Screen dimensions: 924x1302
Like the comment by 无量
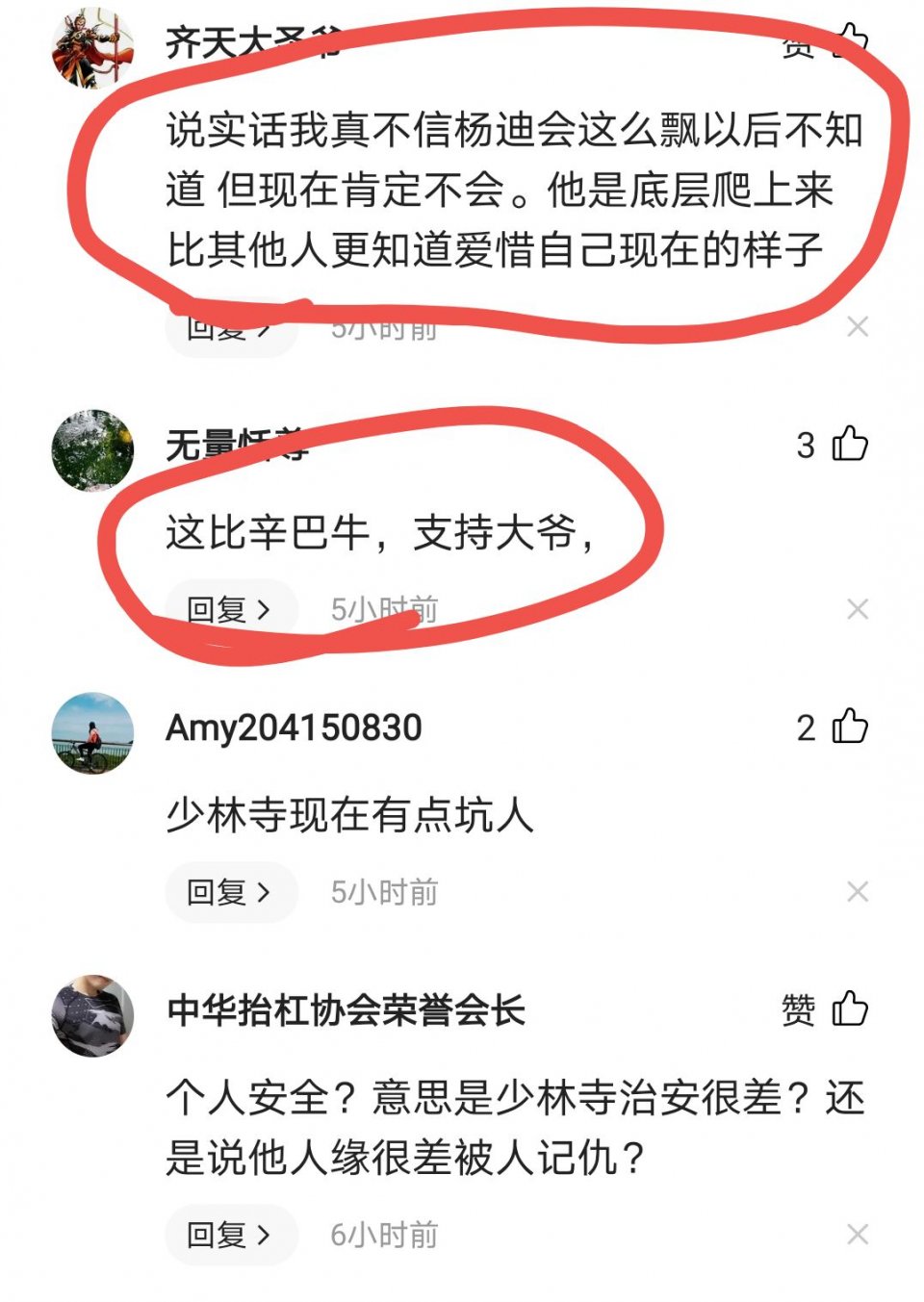point(850,445)
